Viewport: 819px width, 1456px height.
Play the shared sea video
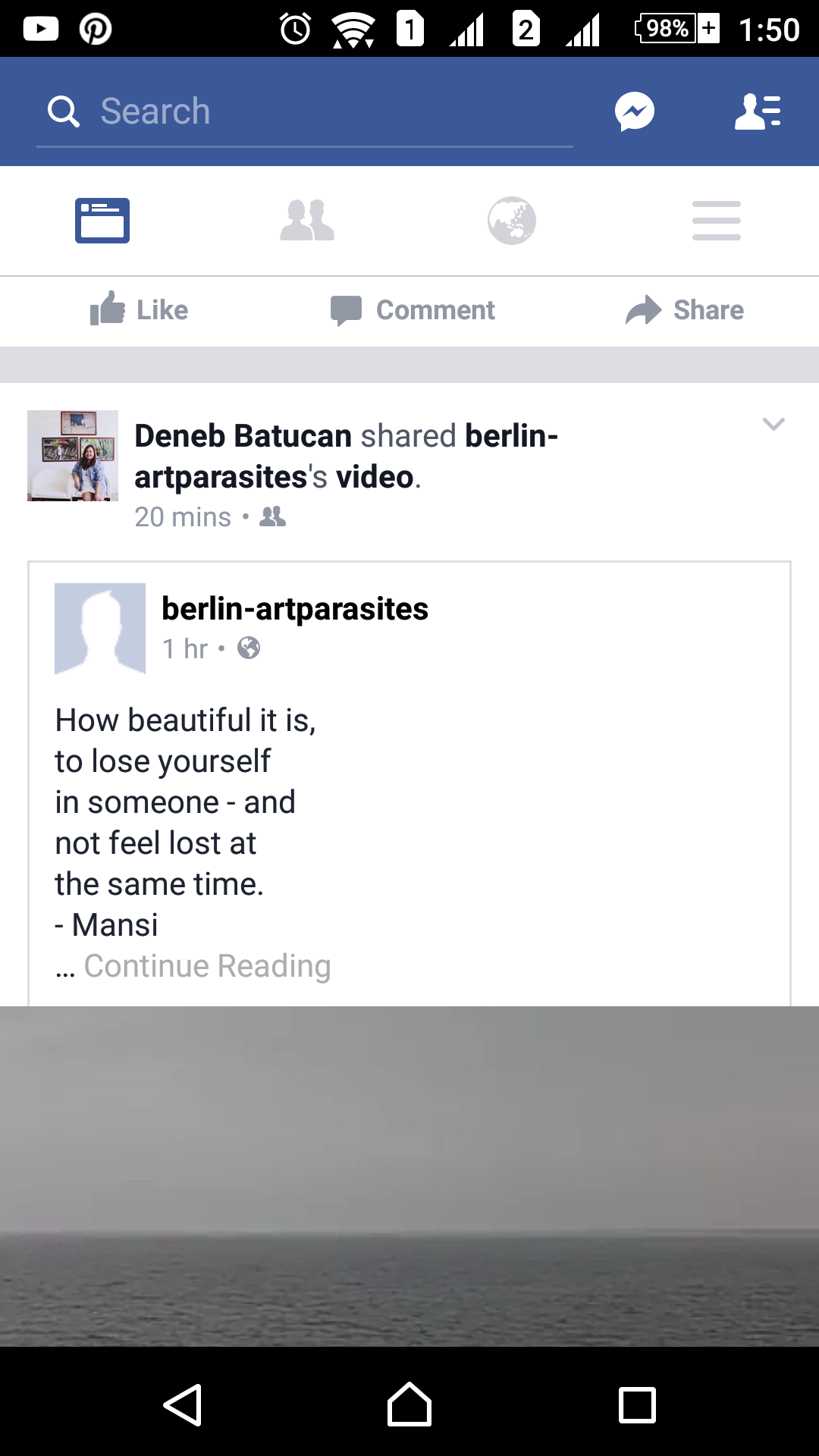tap(409, 1175)
